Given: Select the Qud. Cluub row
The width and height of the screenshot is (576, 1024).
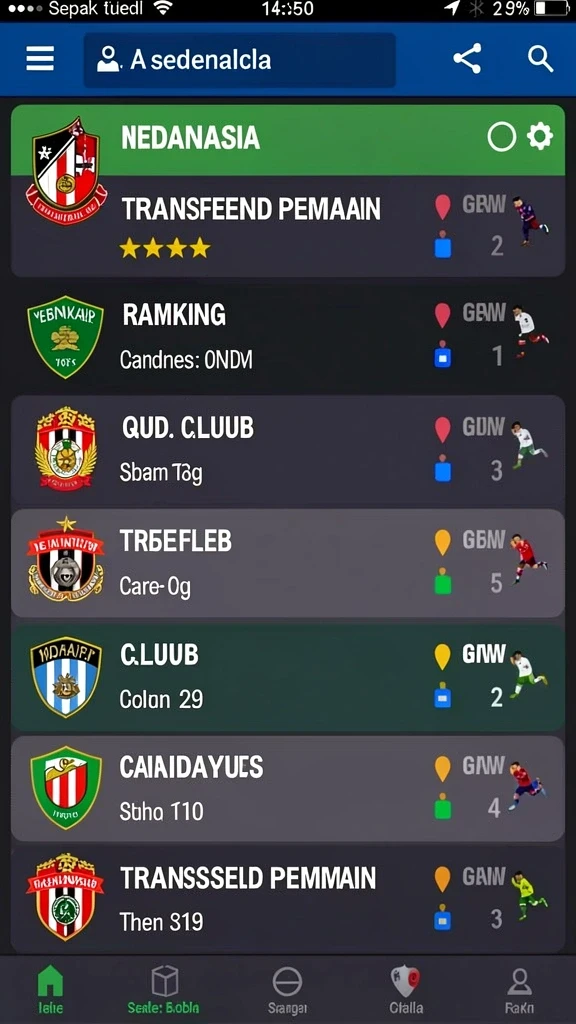Looking at the screenshot, I should 288,449.
